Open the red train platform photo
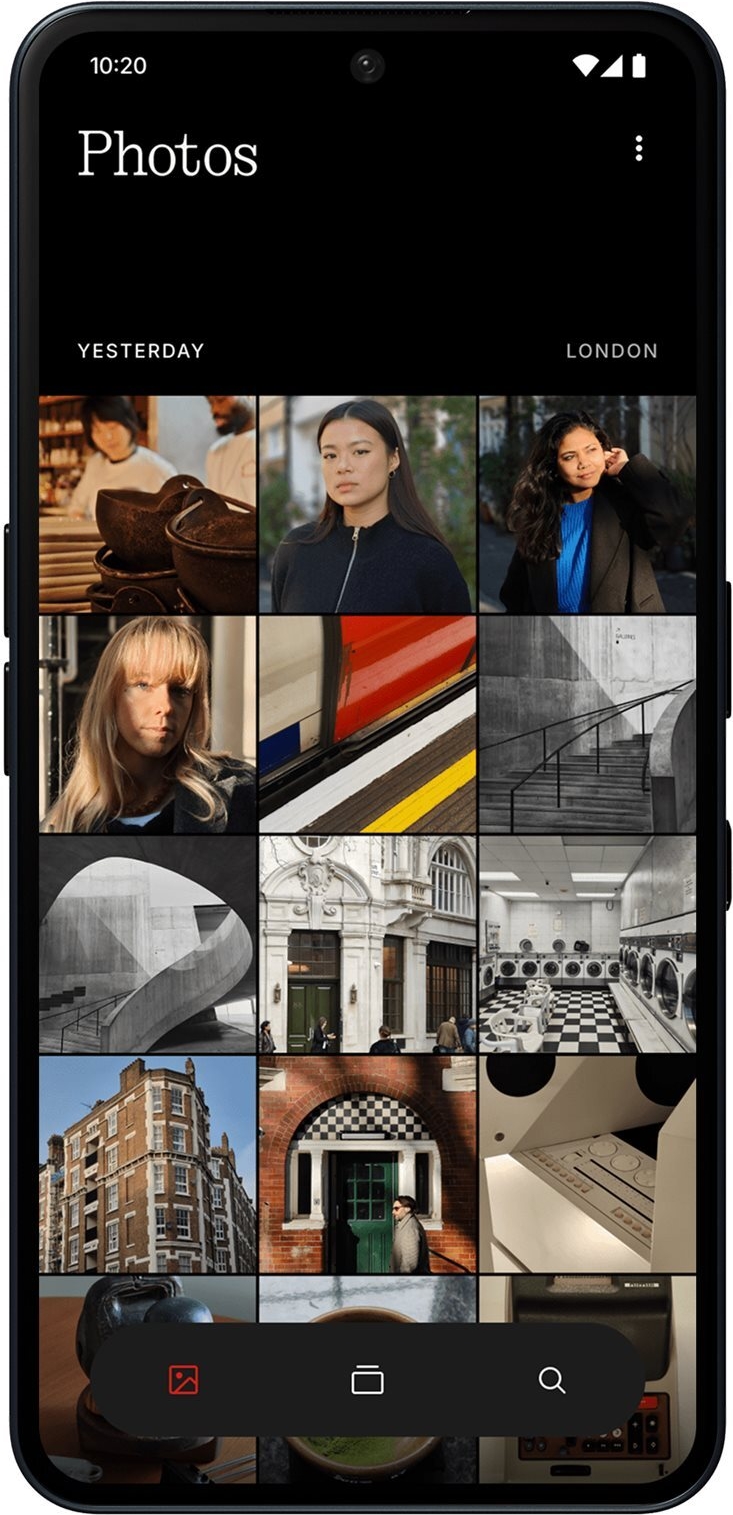This screenshot has height=1515, width=733. (x=367, y=724)
